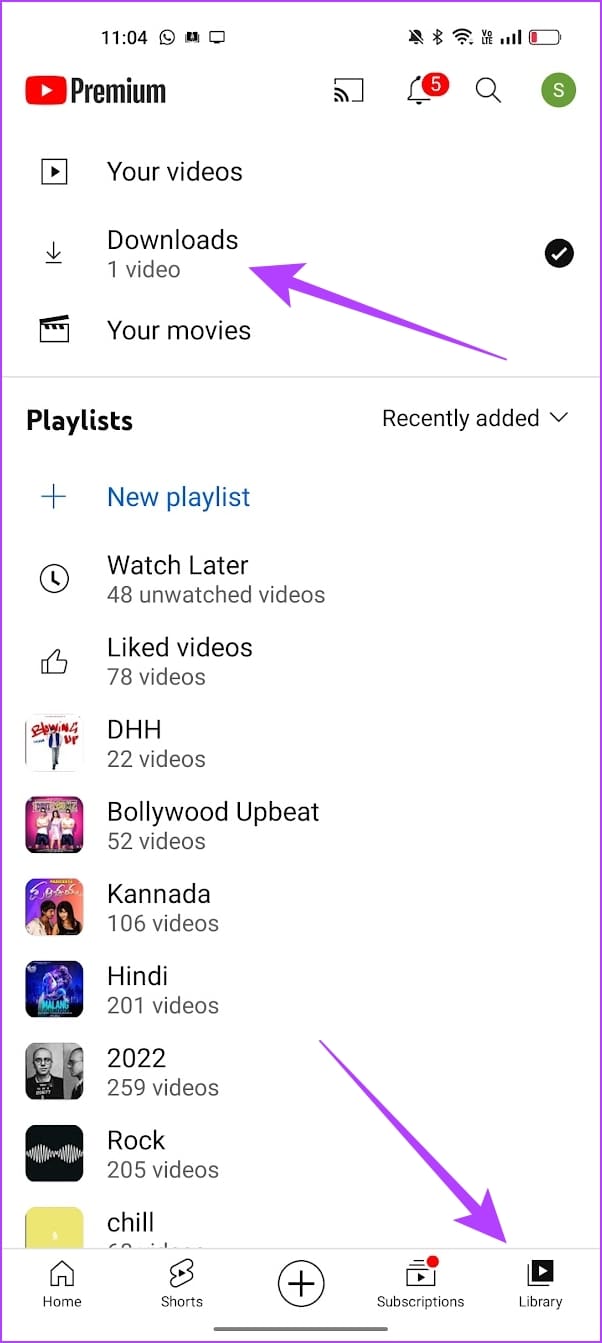Cast to a device

click(x=348, y=91)
